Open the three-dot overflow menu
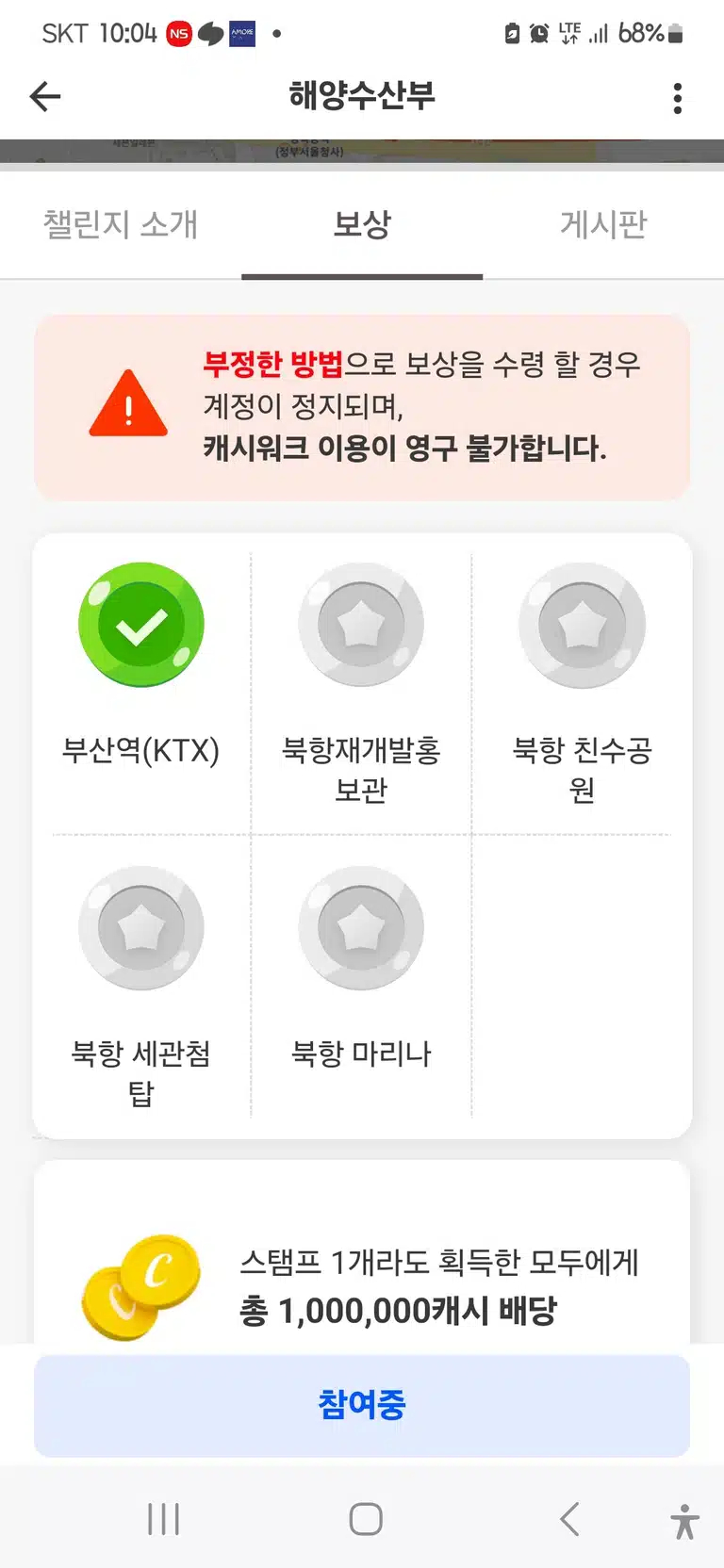The image size is (724, 1568). (x=677, y=98)
